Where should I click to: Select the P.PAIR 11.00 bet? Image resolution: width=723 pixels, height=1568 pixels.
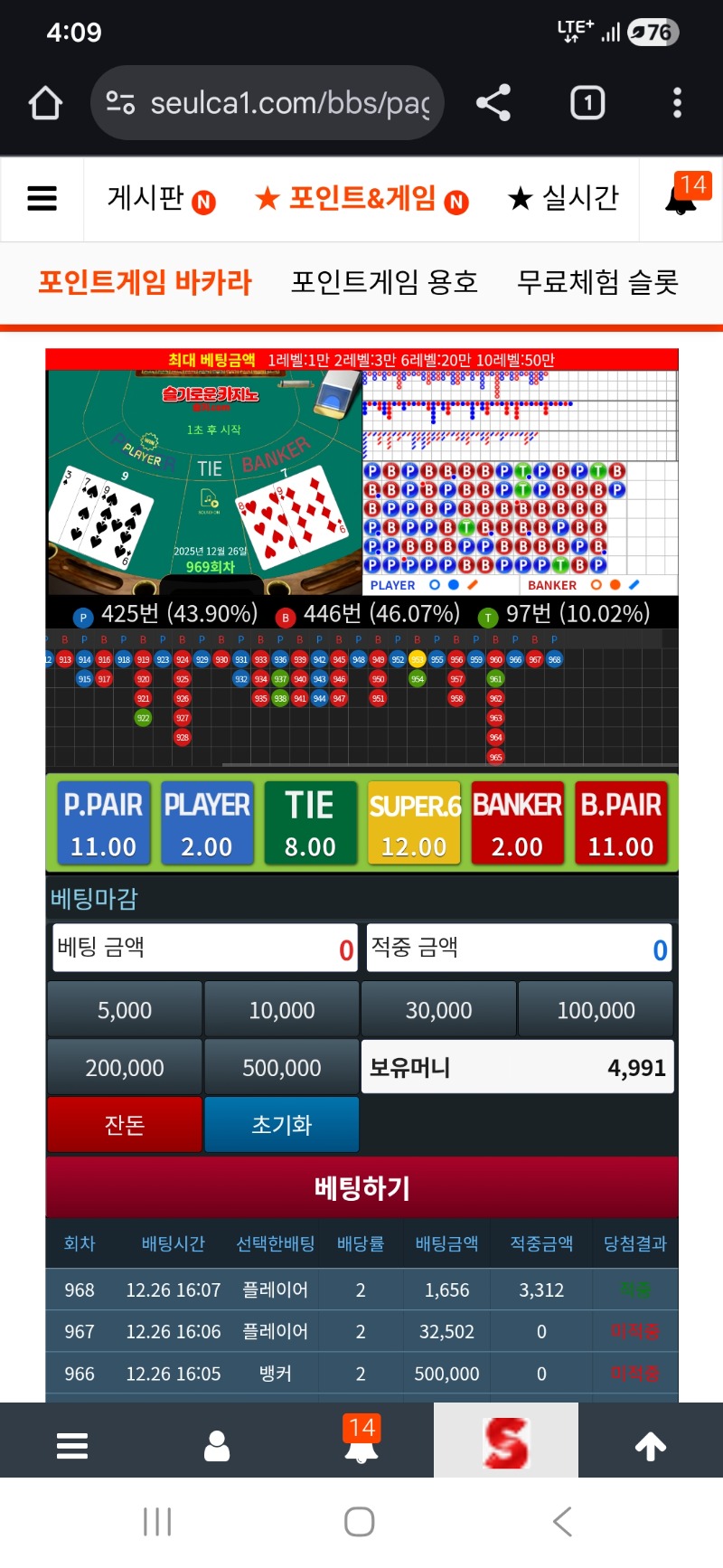point(103,823)
